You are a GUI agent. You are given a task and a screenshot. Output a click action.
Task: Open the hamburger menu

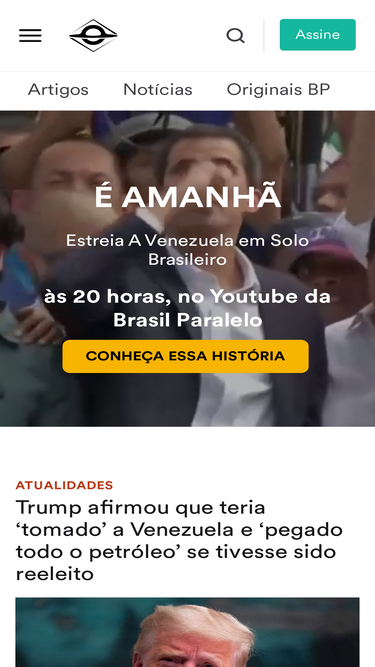[x=30, y=35]
